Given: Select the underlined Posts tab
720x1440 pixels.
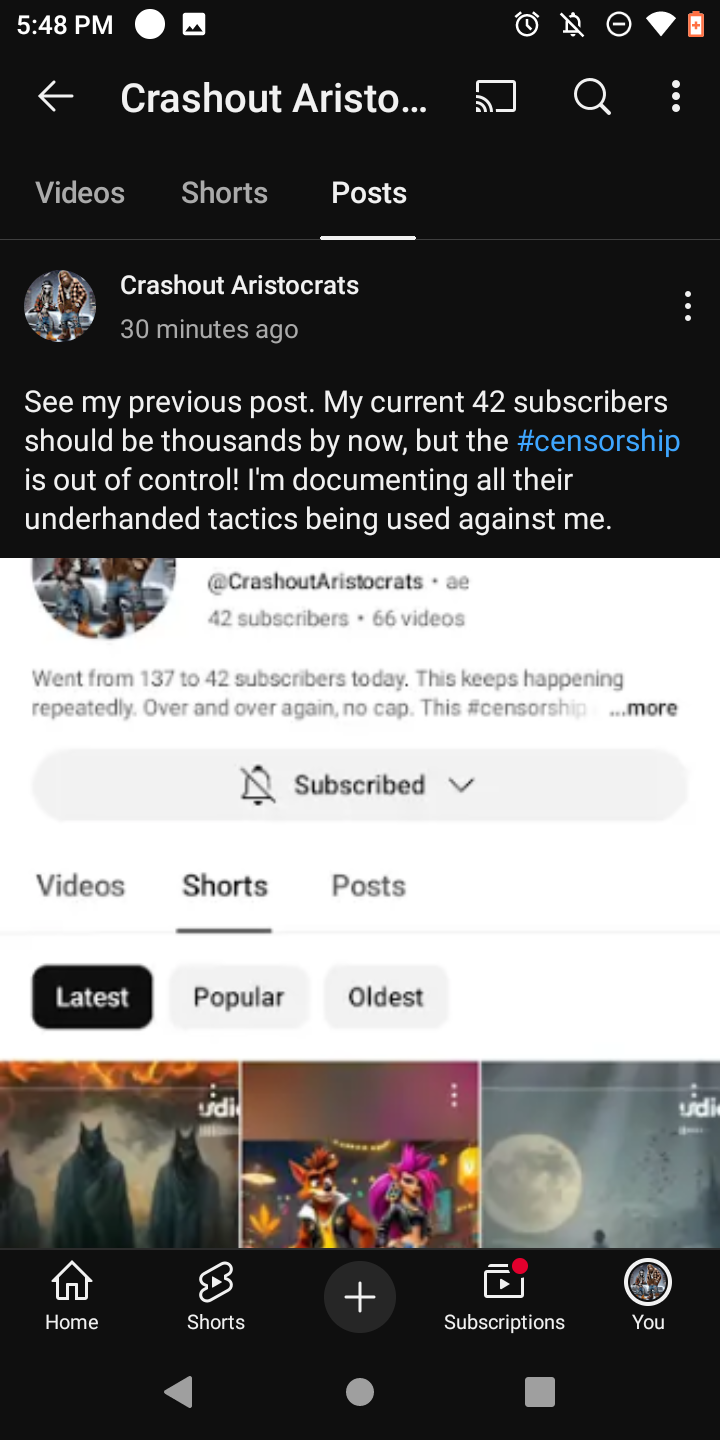Looking at the screenshot, I should tap(368, 192).
